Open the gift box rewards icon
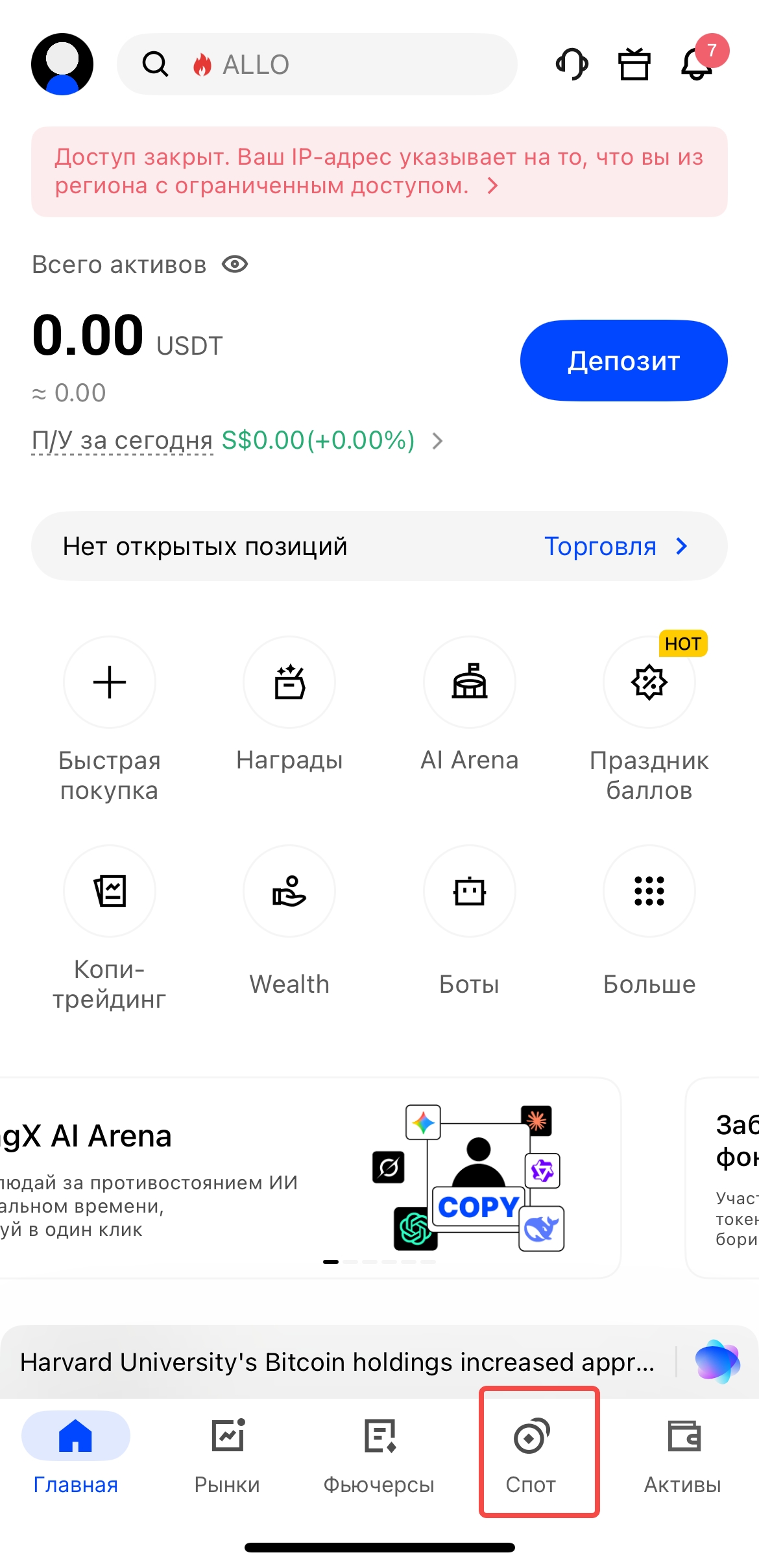Image resolution: width=759 pixels, height=1568 pixels. (x=634, y=64)
